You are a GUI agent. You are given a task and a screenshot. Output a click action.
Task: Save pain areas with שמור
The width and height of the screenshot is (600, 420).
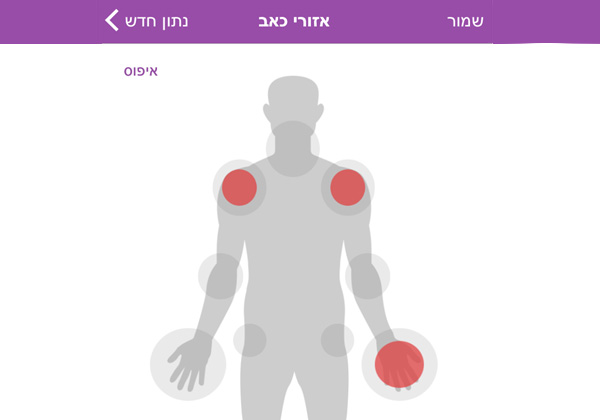click(464, 21)
